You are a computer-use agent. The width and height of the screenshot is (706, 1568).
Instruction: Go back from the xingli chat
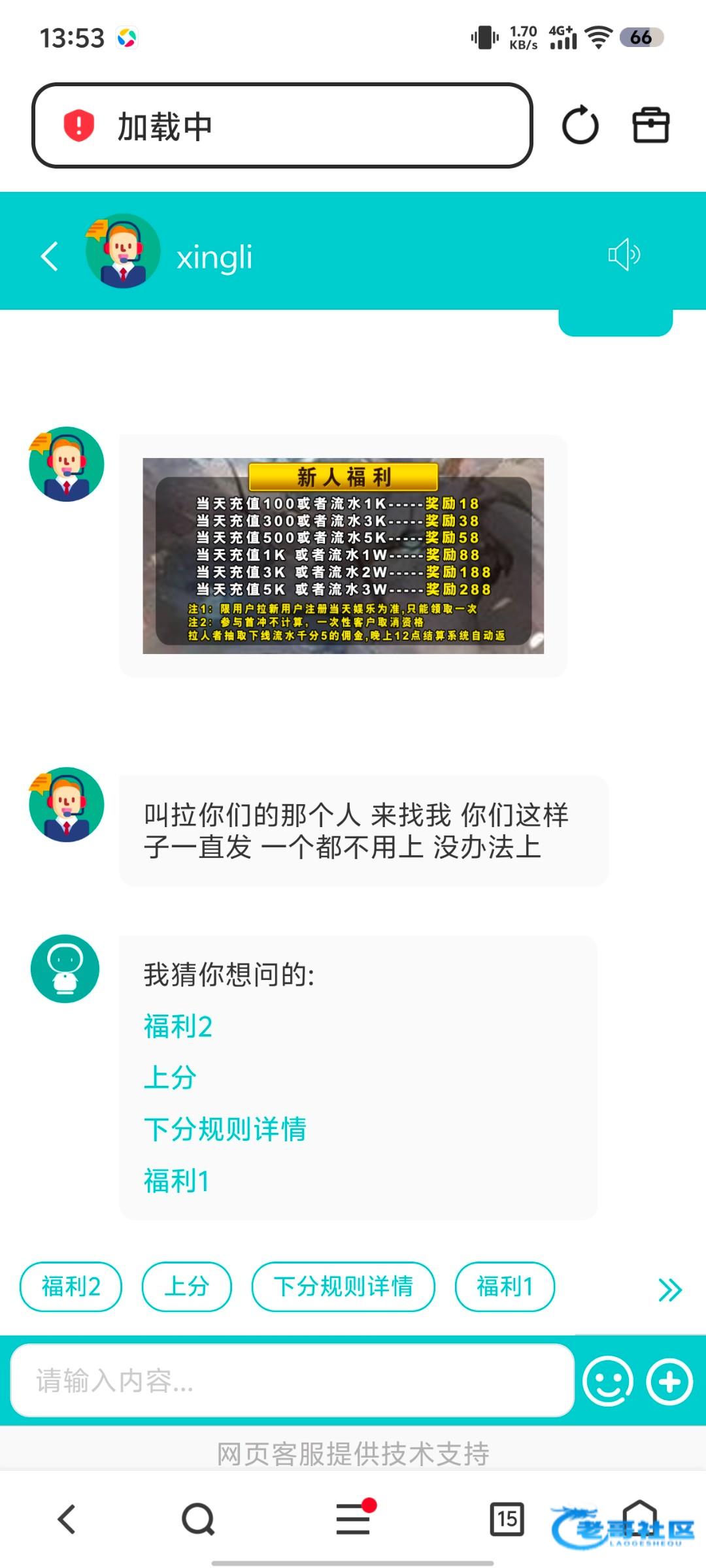(50, 256)
